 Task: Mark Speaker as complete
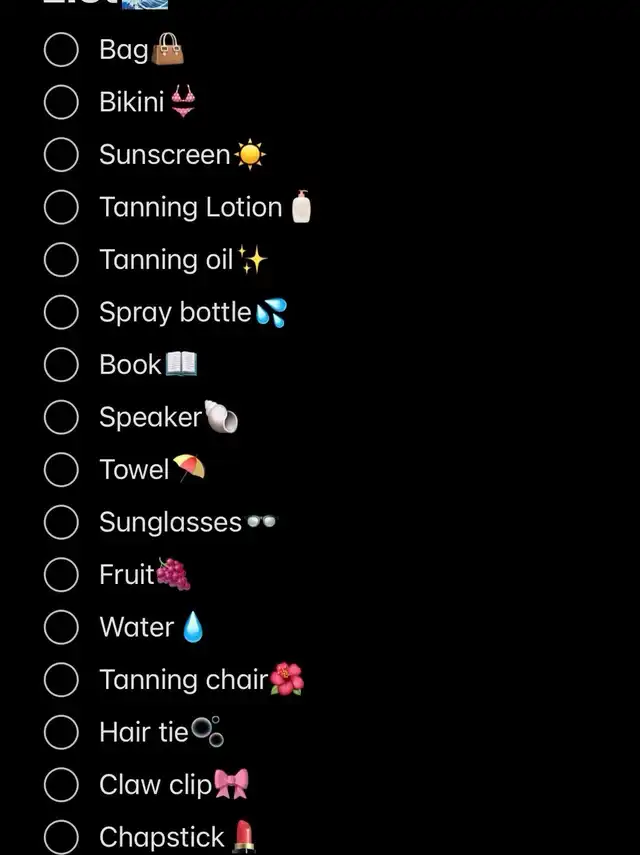click(61, 417)
